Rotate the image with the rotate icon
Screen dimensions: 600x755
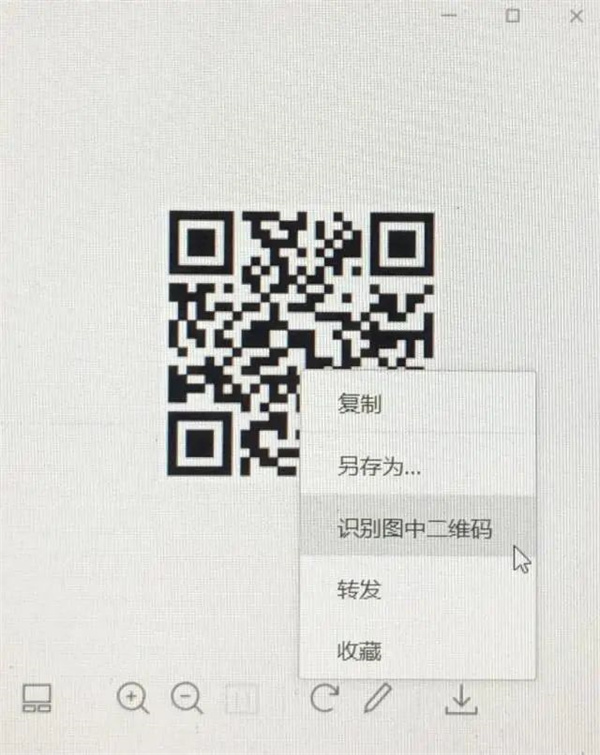coord(323,698)
